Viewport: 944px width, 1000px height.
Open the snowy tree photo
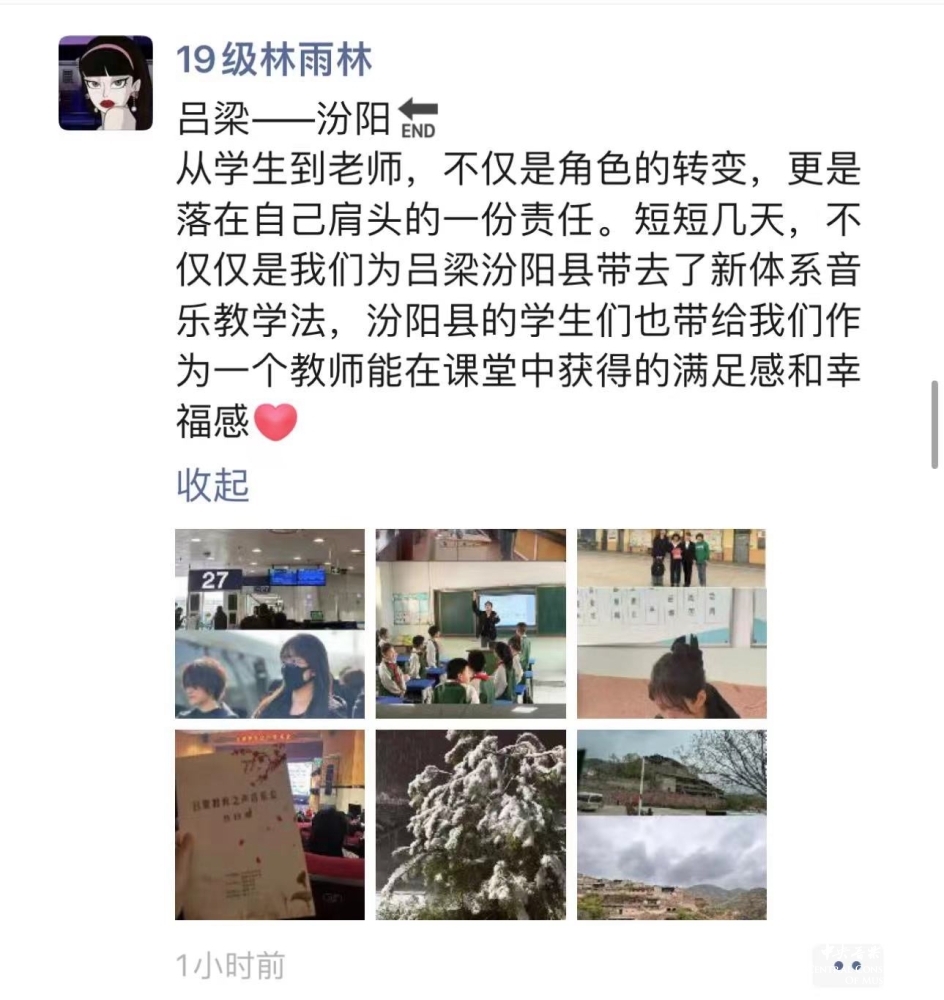[471, 824]
